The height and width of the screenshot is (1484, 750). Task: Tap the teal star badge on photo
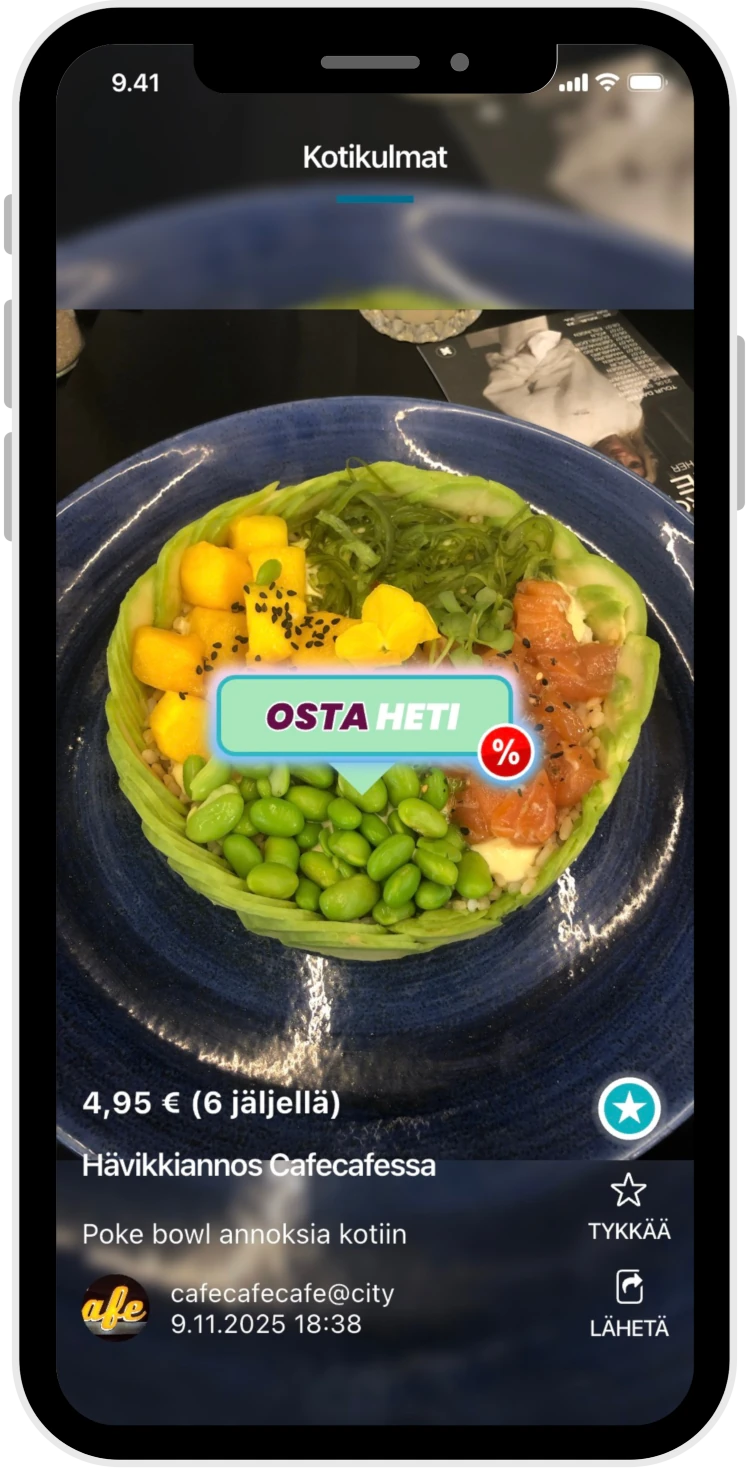pos(629,1108)
